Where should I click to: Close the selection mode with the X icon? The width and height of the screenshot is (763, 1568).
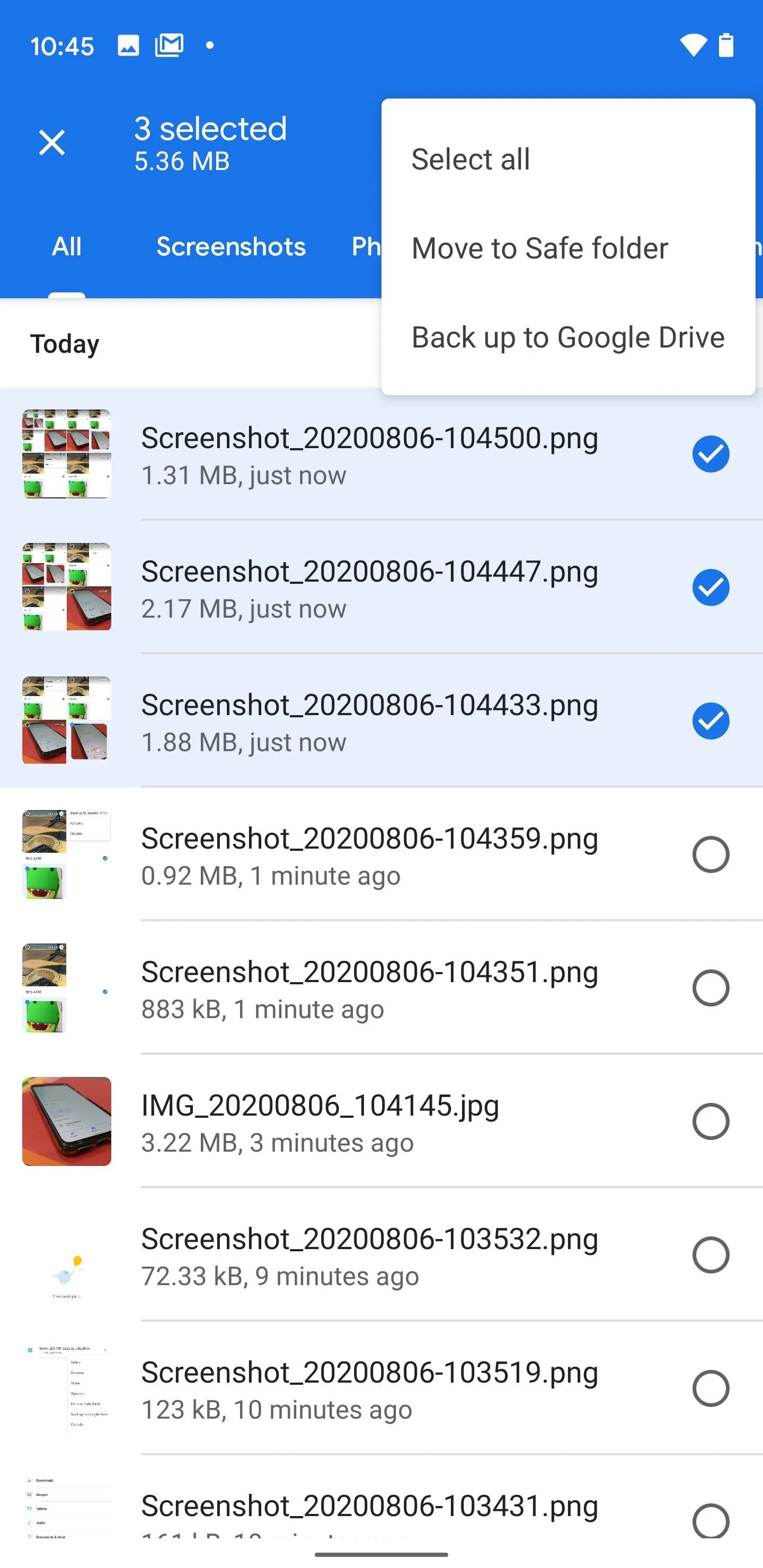(x=52, y=144)
